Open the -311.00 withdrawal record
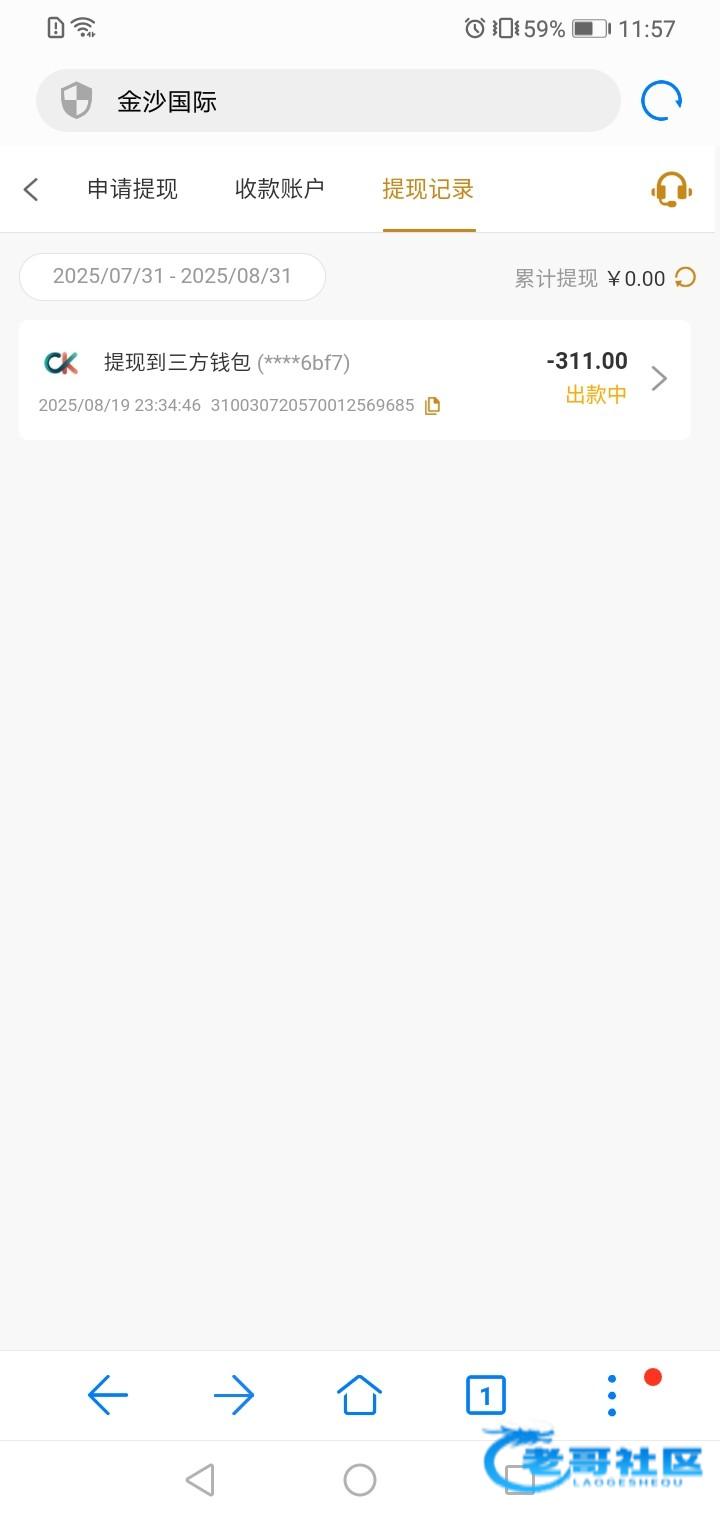 pyautogui.click(x=354, y=380)
